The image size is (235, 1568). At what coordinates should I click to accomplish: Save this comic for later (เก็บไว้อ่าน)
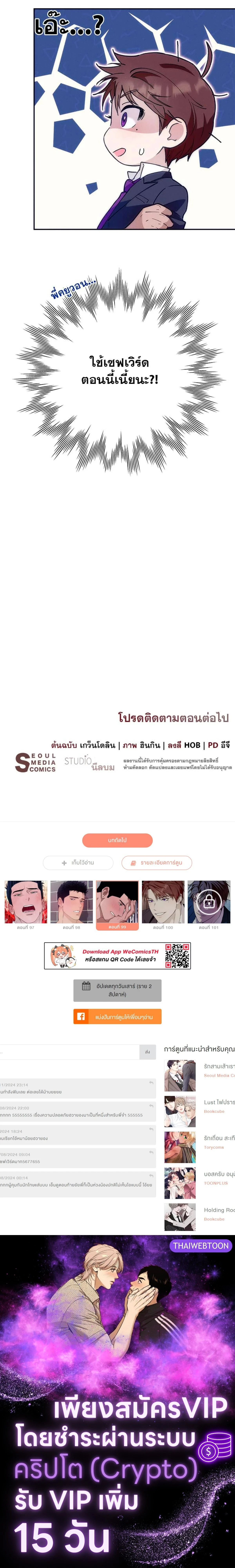(x=78, y=862)
